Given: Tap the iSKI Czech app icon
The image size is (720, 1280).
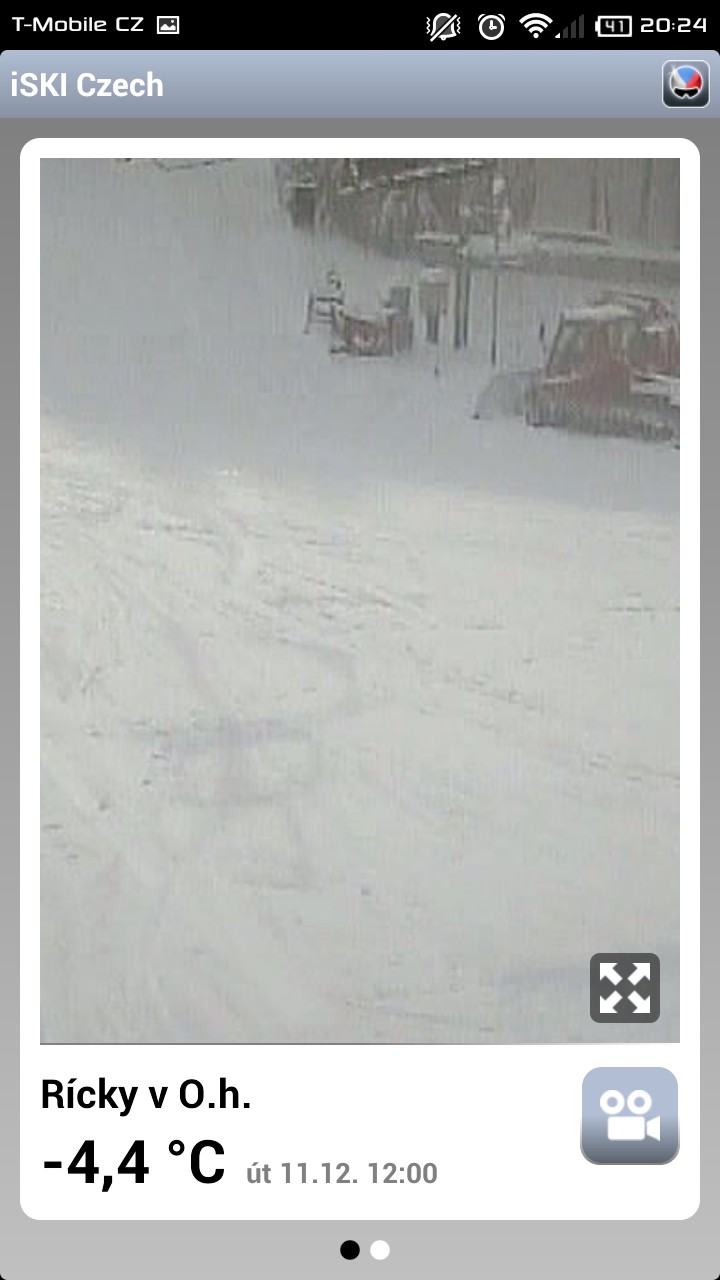Looking at the screenshot, I should tap(686, 84).
